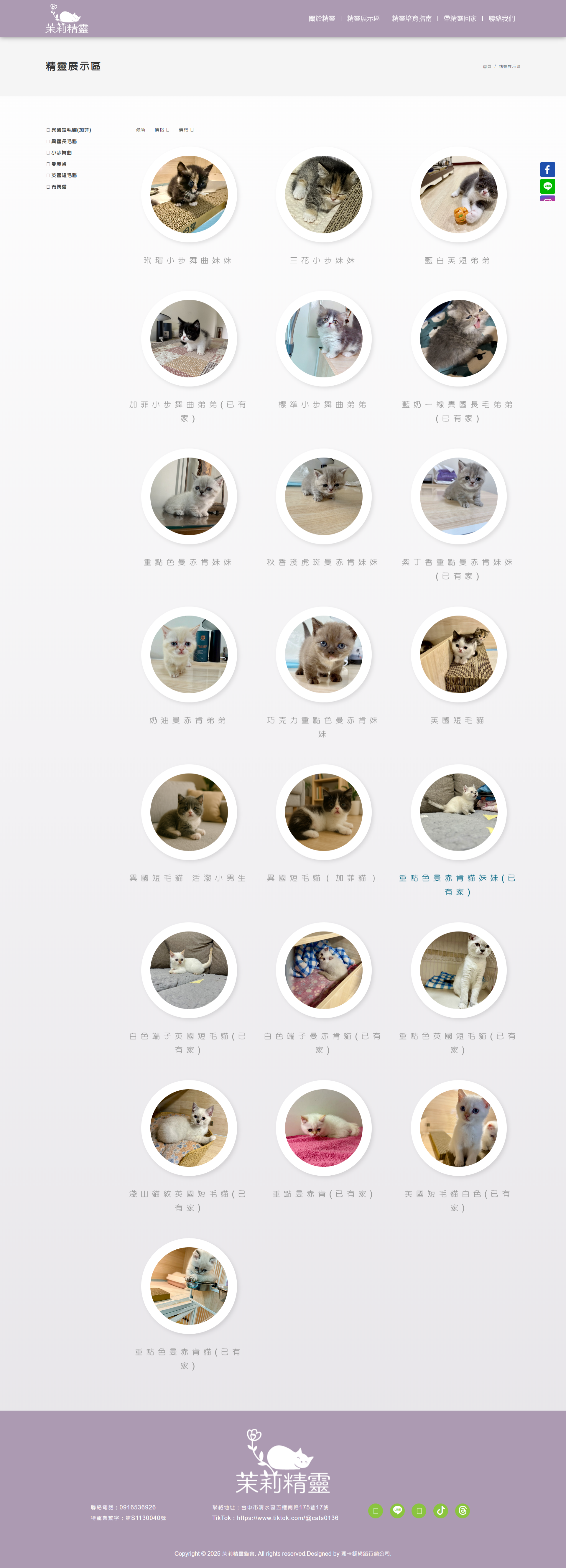
Task: Tap the TikTok icon in footer
Action: pyautogui.click(x=441, y=1510)
